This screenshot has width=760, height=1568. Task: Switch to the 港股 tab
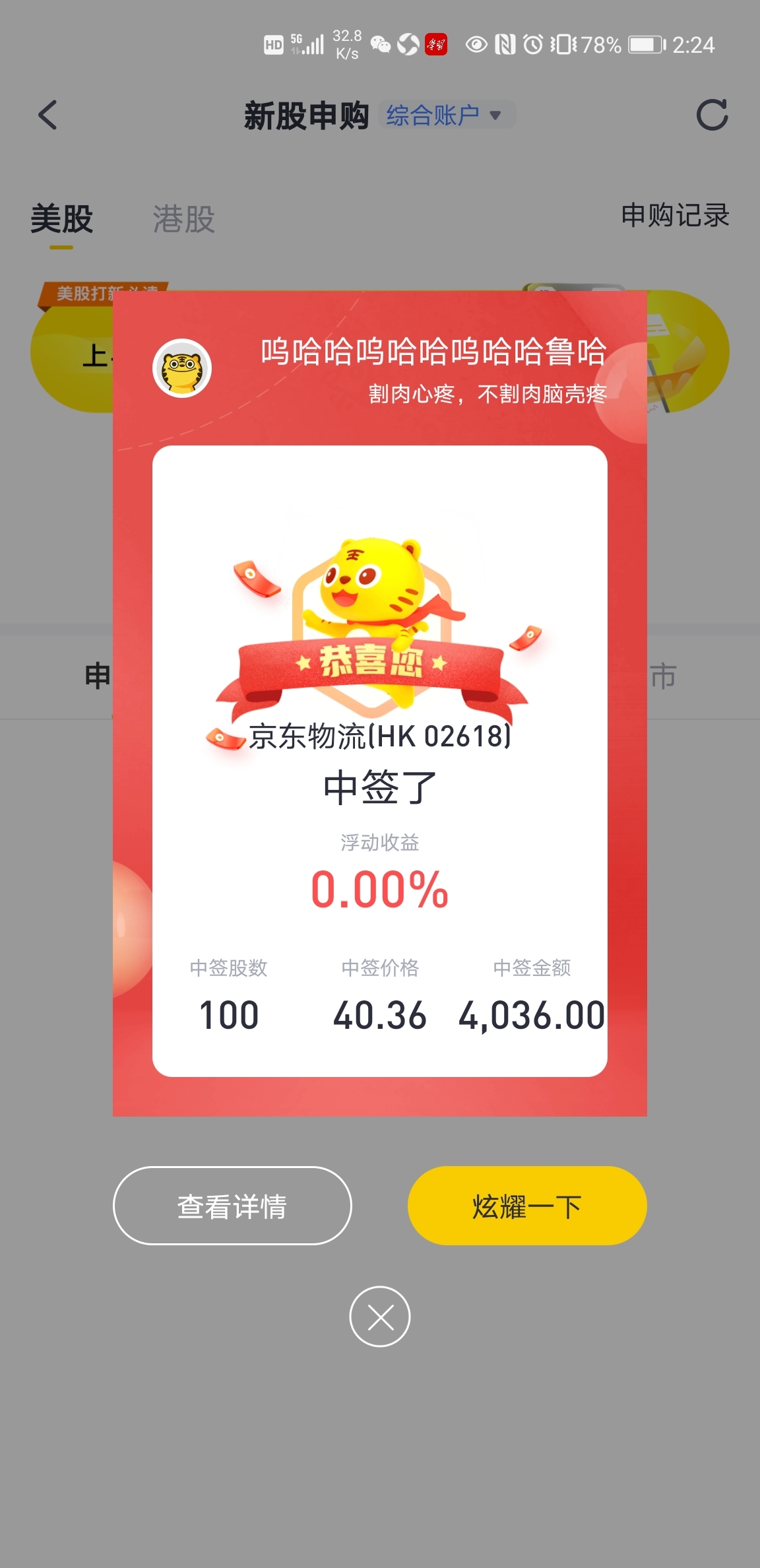point(183,220)
